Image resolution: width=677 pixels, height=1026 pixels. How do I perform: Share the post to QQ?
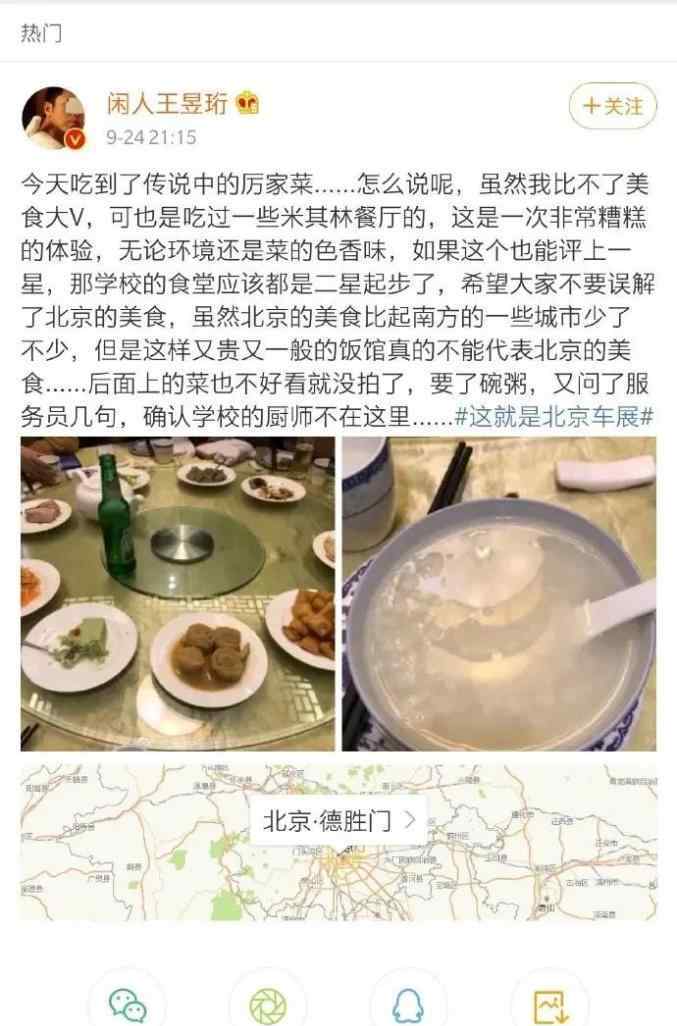pyautogui.click(x=408, y=1003)
